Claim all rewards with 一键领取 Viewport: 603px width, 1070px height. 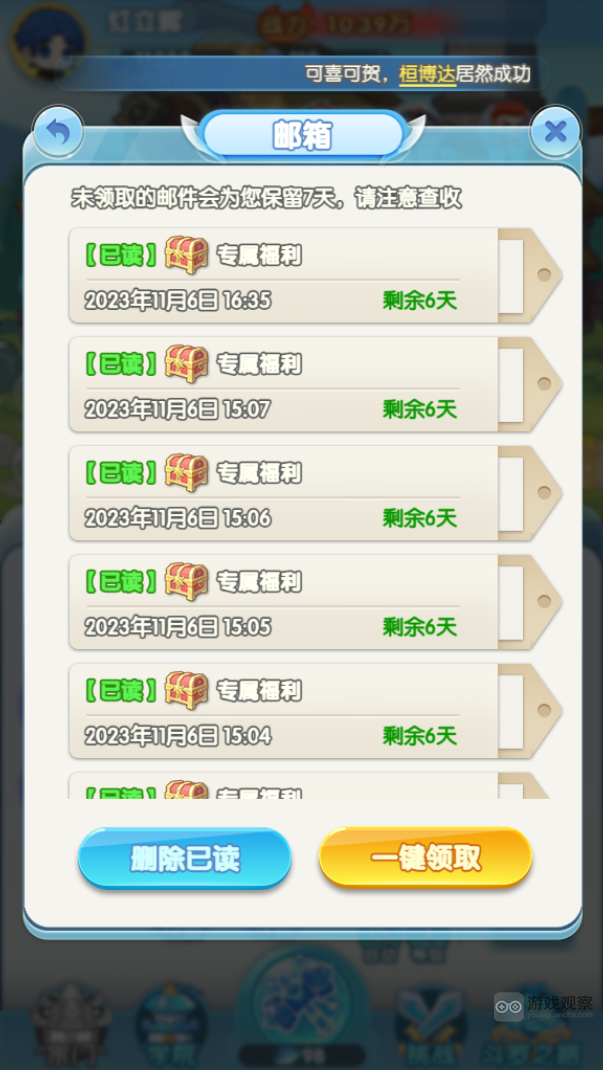(425, 857)
